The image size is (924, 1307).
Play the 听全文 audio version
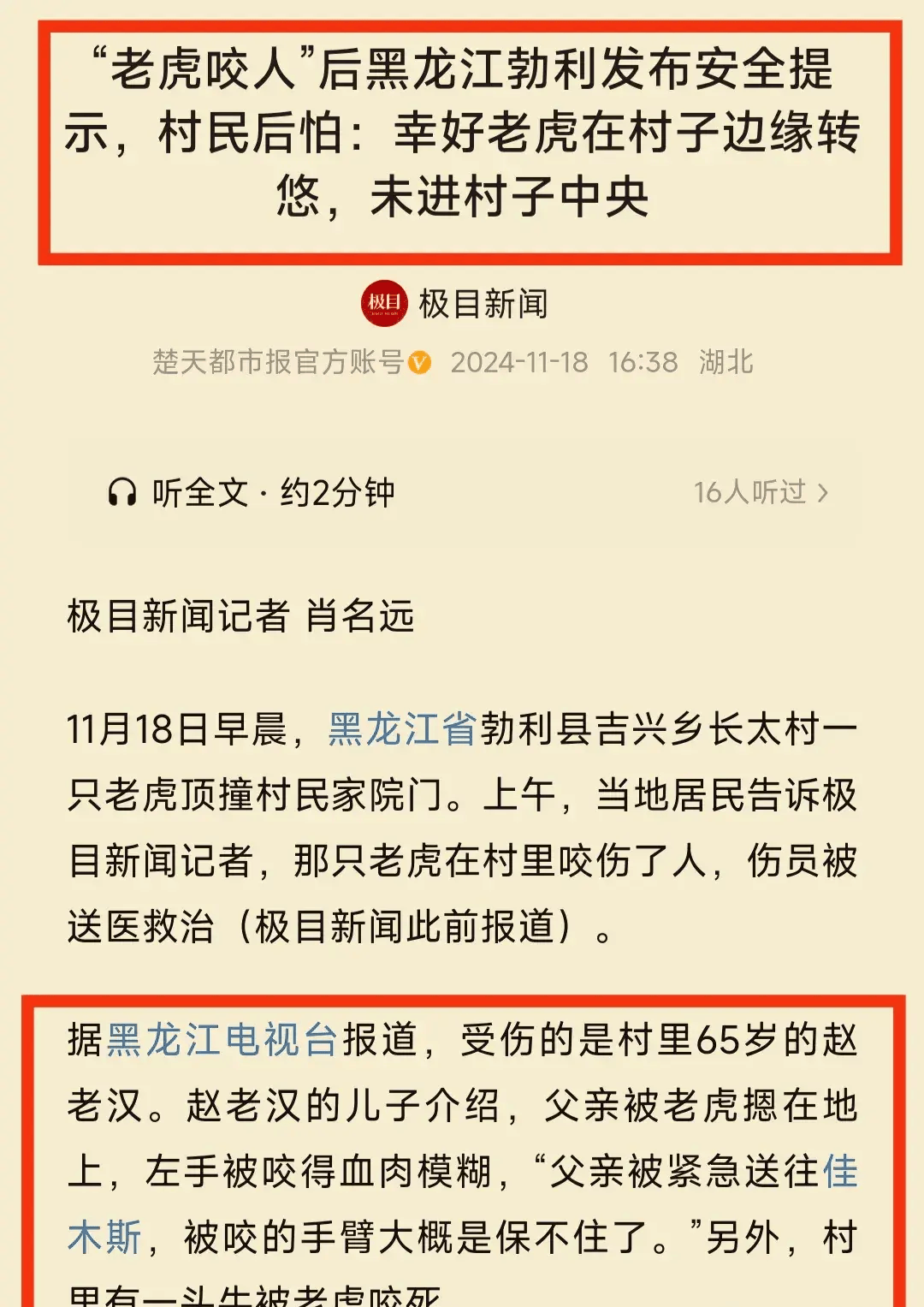click(x=250, y=493)
